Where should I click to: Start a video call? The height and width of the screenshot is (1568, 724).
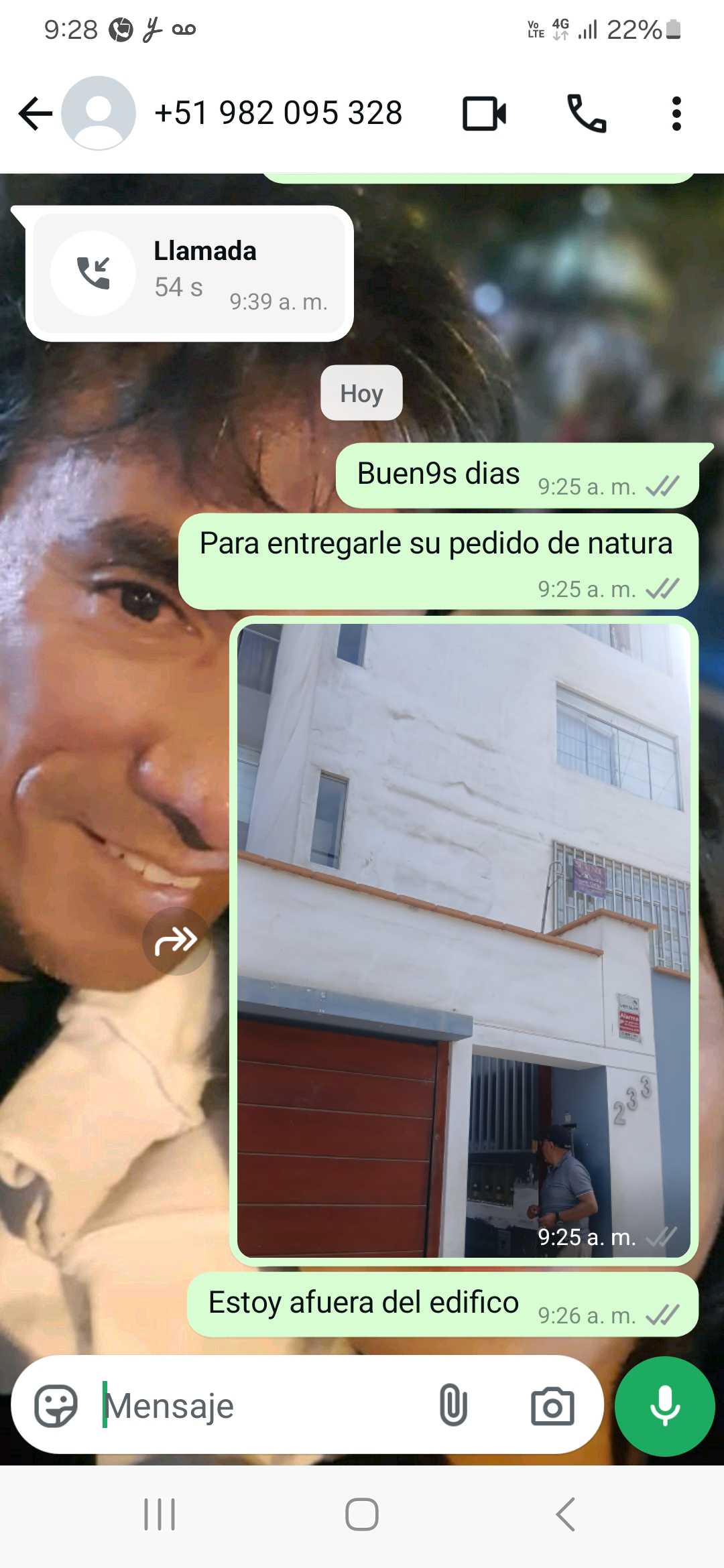[x=484, y=113]
